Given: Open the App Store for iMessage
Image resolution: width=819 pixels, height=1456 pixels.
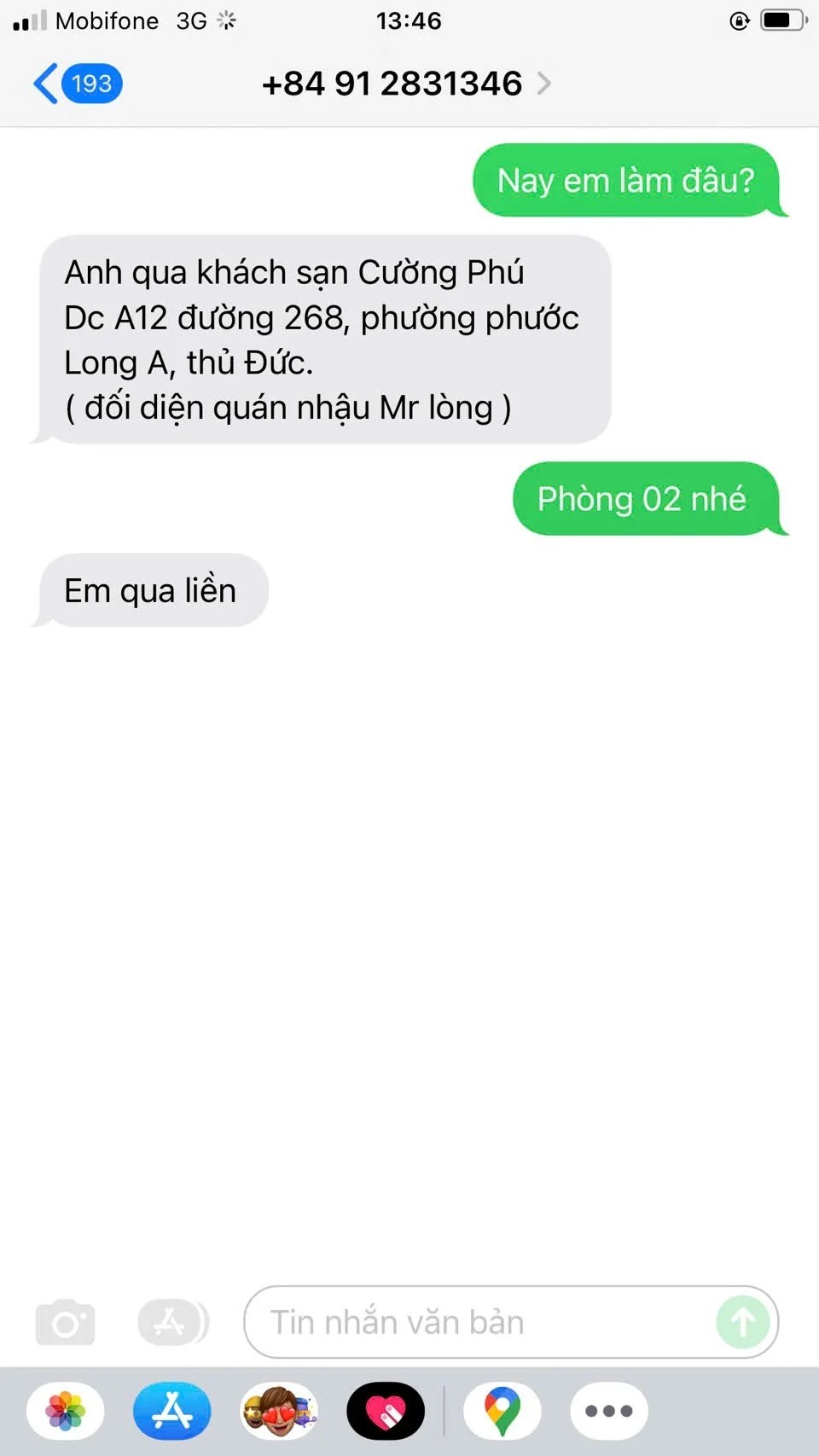Looking at the screenshot, I should (x=171, y=1411).
